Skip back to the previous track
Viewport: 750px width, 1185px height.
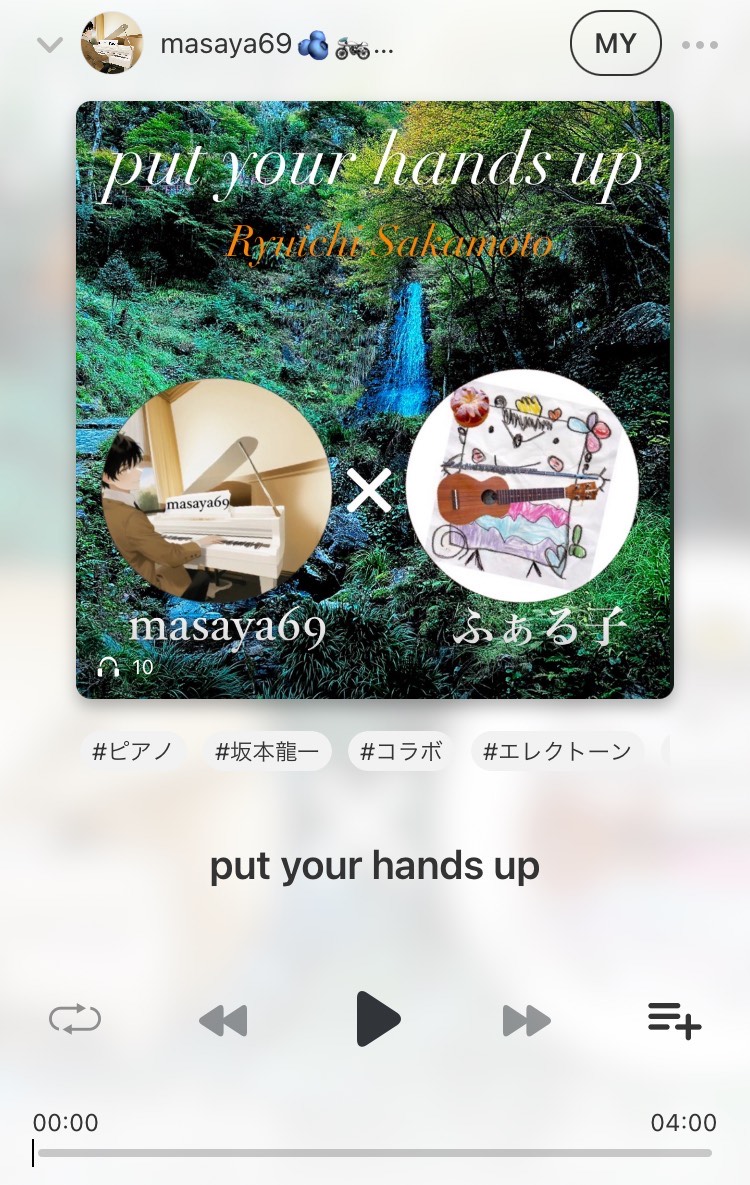coord(223,1021)
